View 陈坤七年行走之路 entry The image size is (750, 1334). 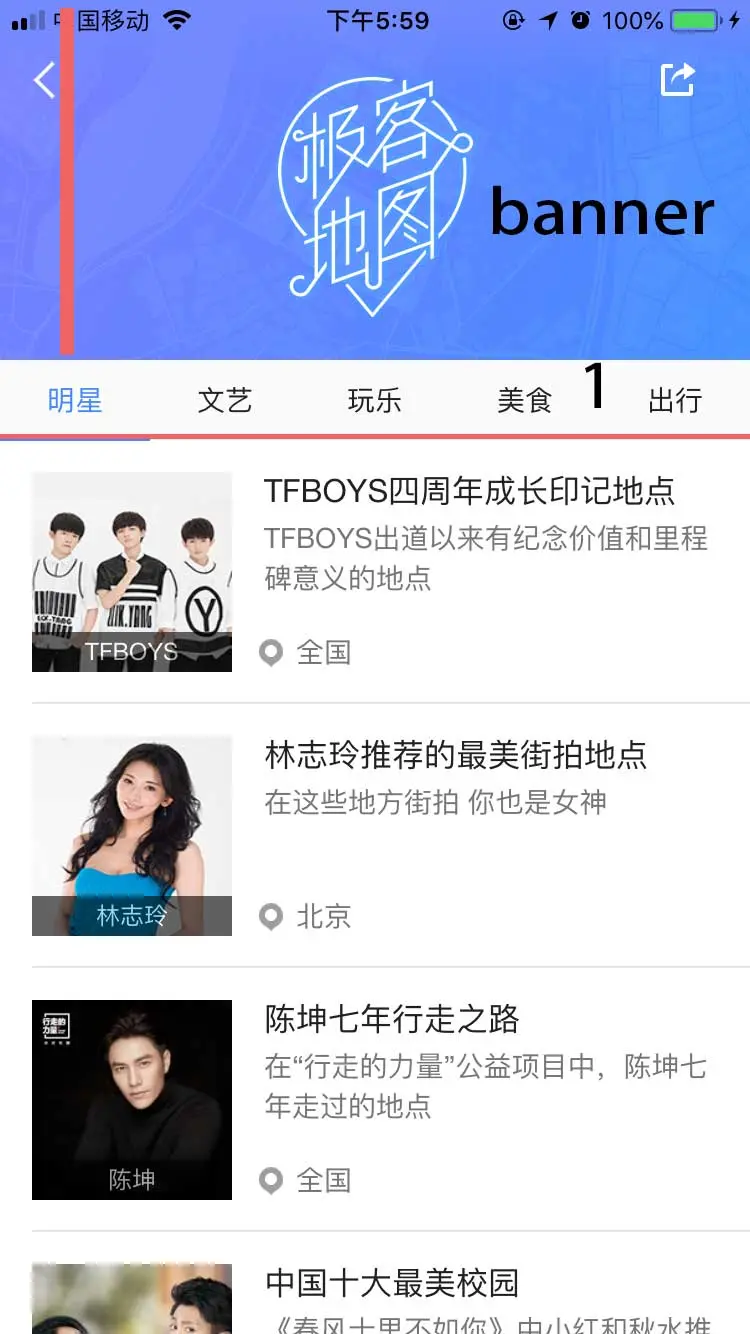[x=392, y=1019]
